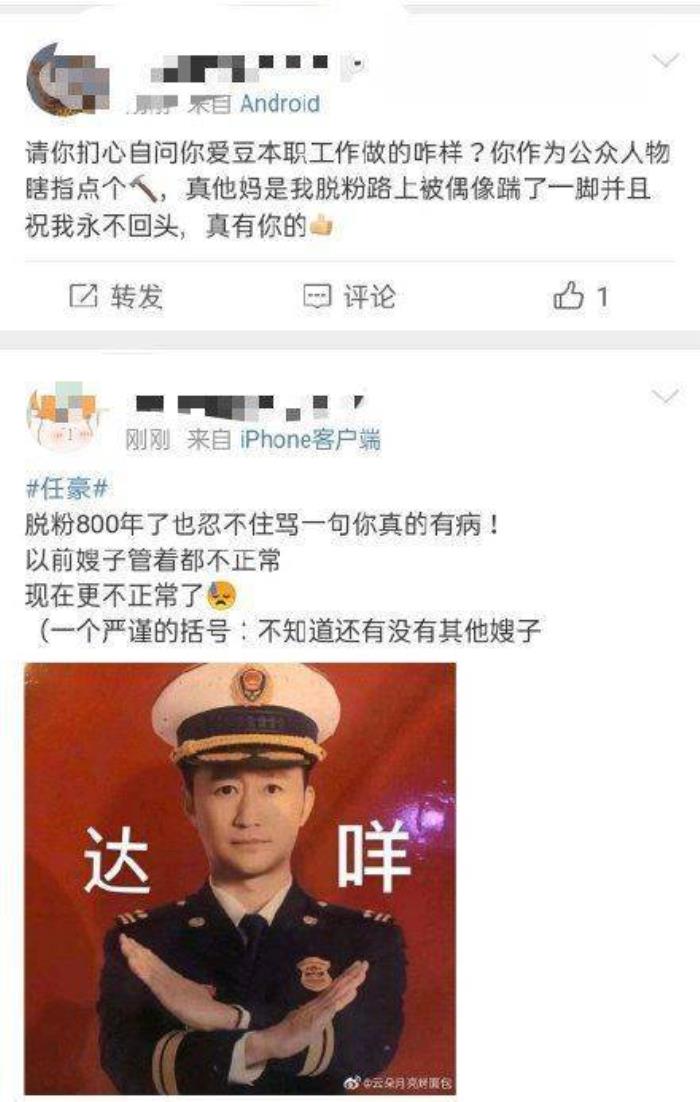
Task: Open the #任豪# hashtag topic
Action: [x=67, y=488]
